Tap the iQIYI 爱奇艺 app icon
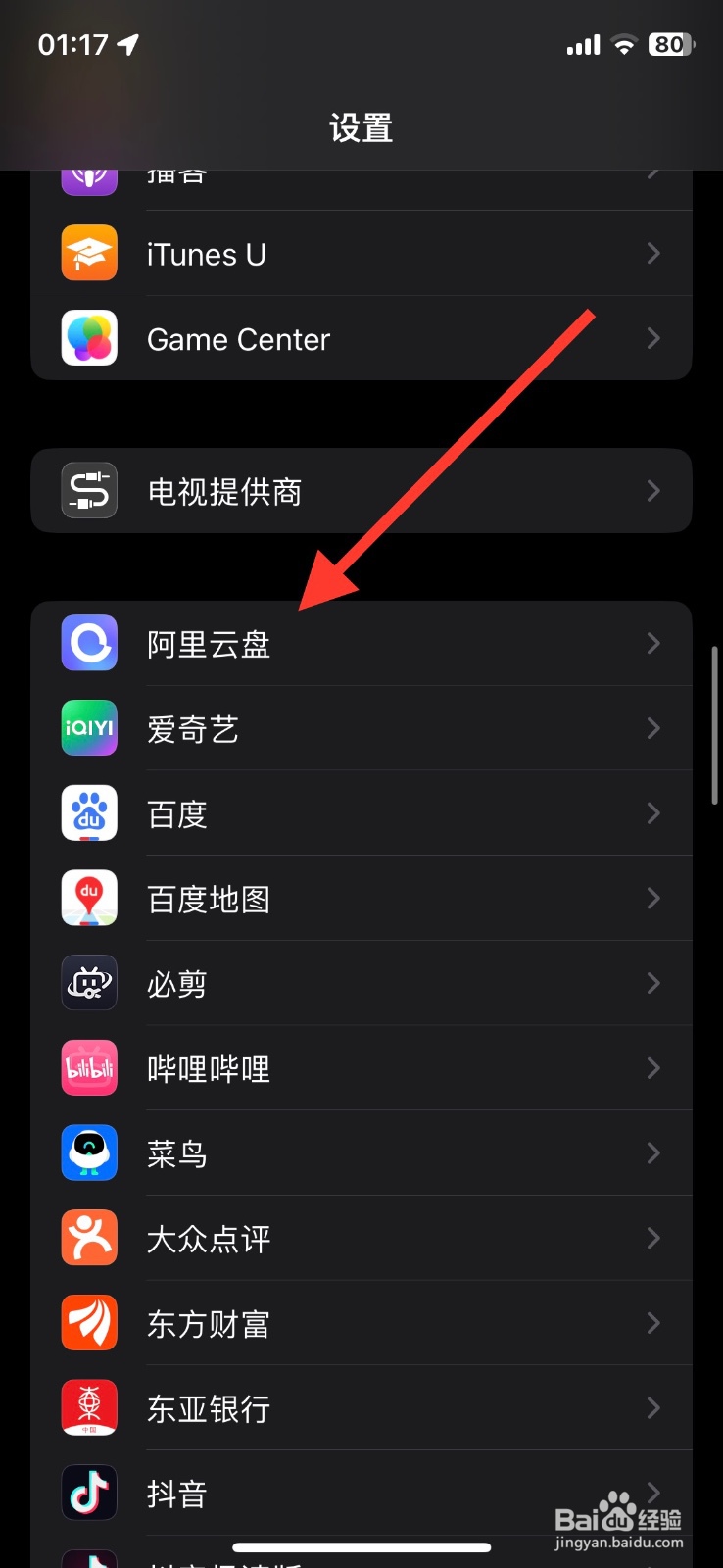The width and height of the screenshot is (723, 1568). pyautogui.click(x=88, y=728)
